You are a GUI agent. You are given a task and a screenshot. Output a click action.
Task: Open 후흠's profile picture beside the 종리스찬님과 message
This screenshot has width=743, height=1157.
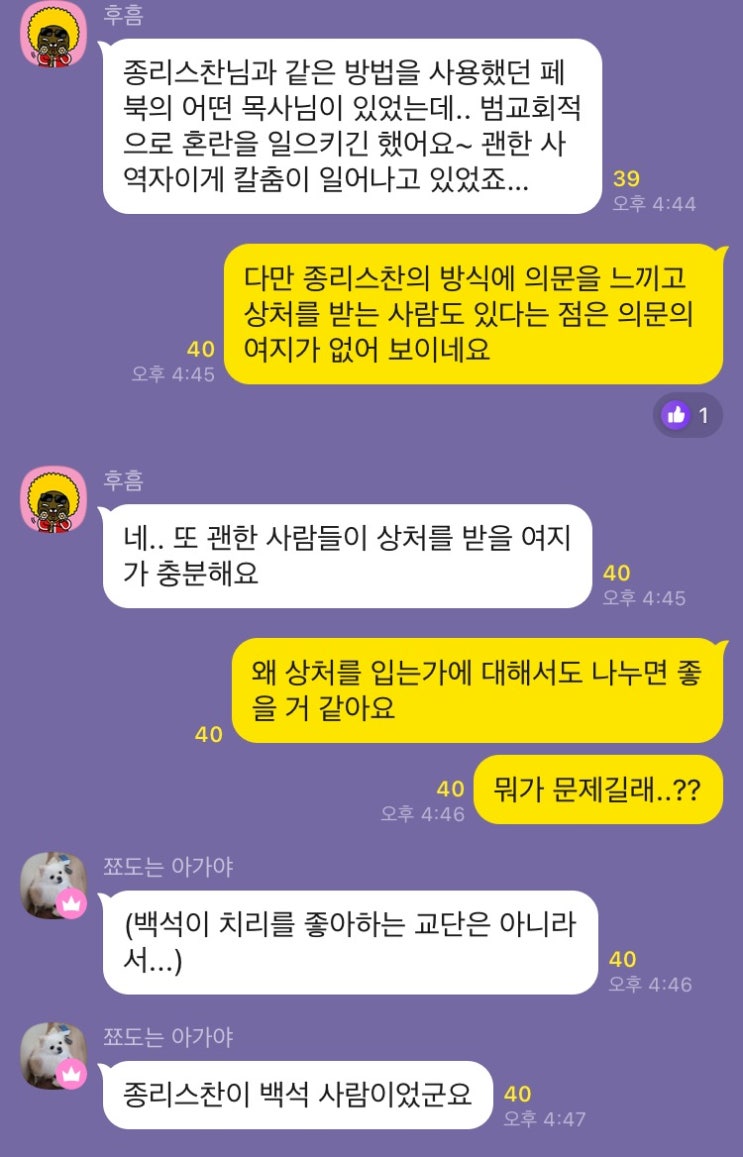[x=54, y=36]
